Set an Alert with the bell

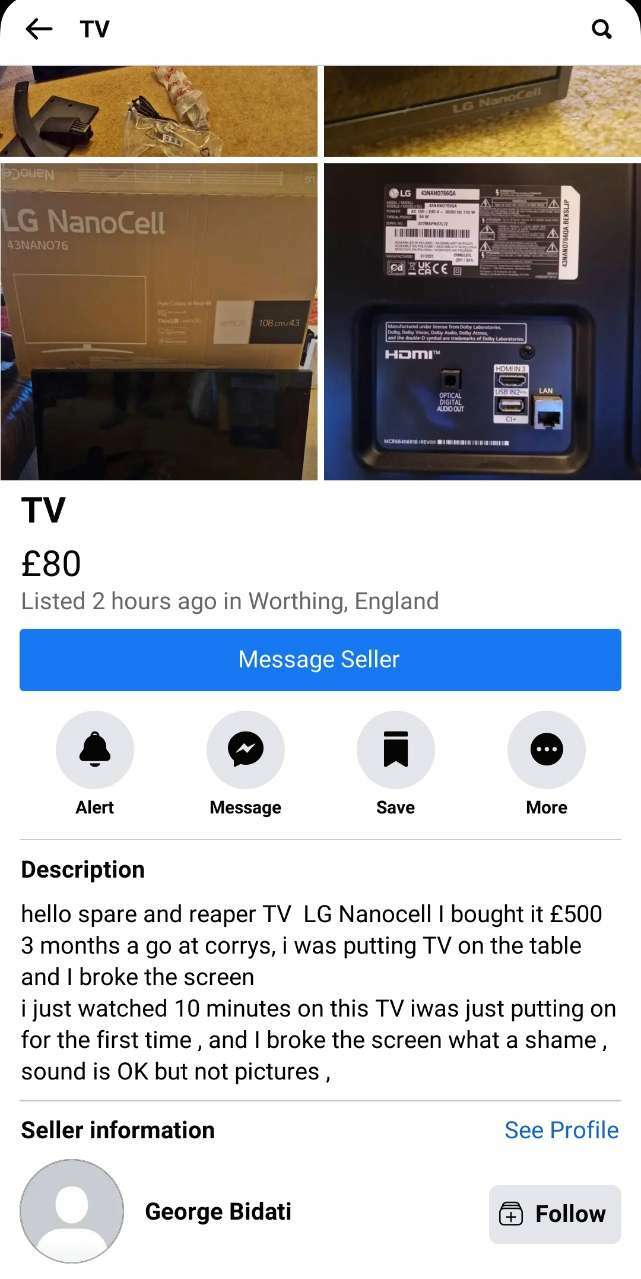point(95,750)
